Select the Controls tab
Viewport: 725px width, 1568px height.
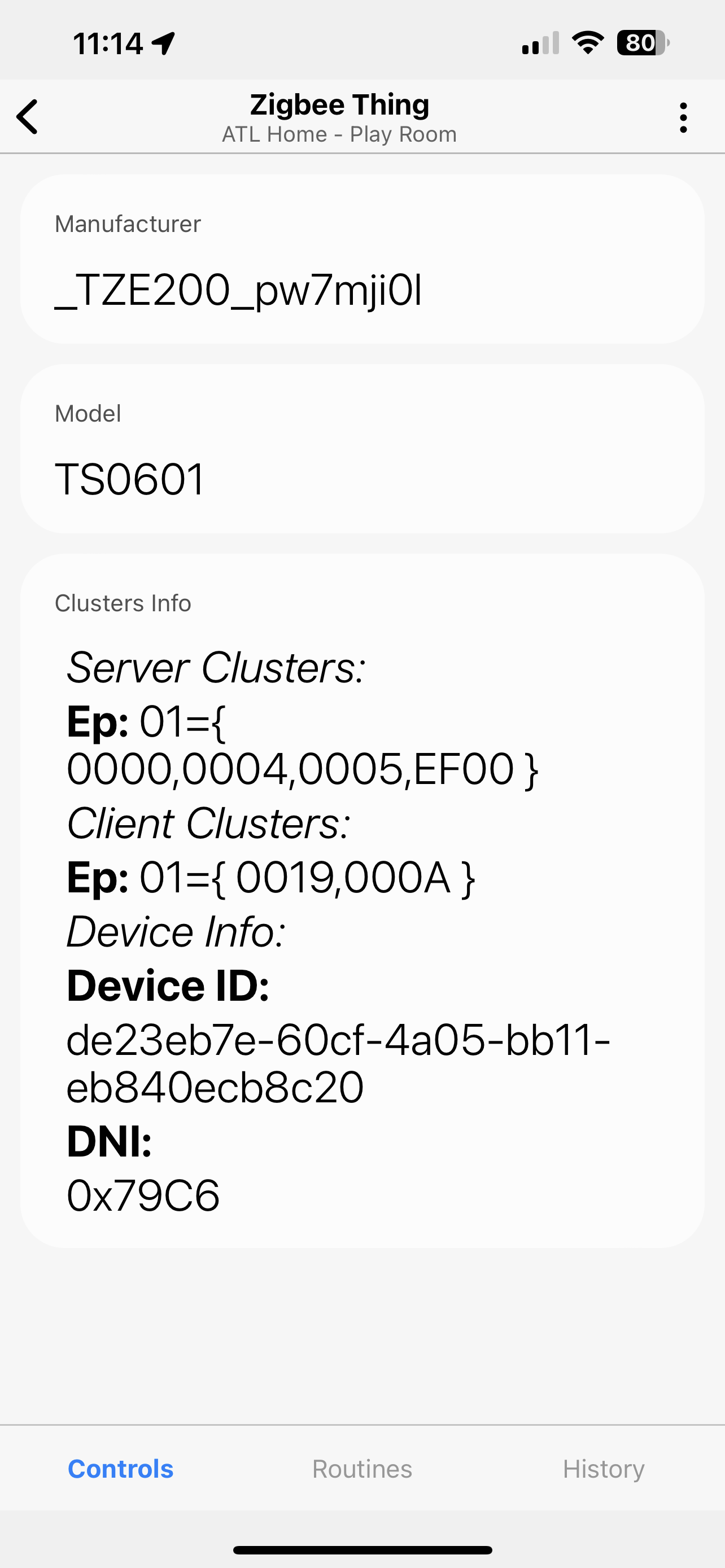[x=120, y=1469]
